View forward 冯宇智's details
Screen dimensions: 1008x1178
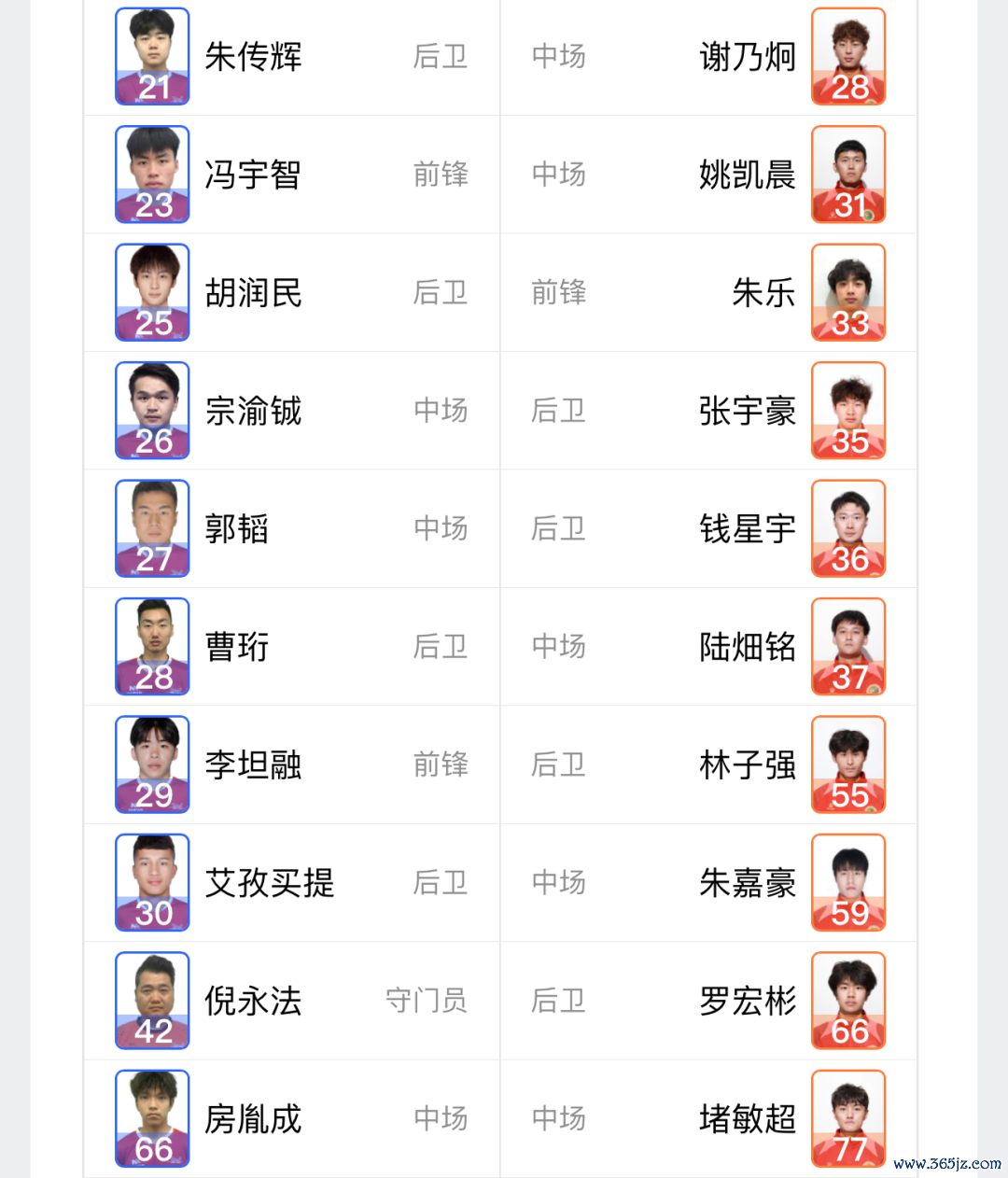253,175
